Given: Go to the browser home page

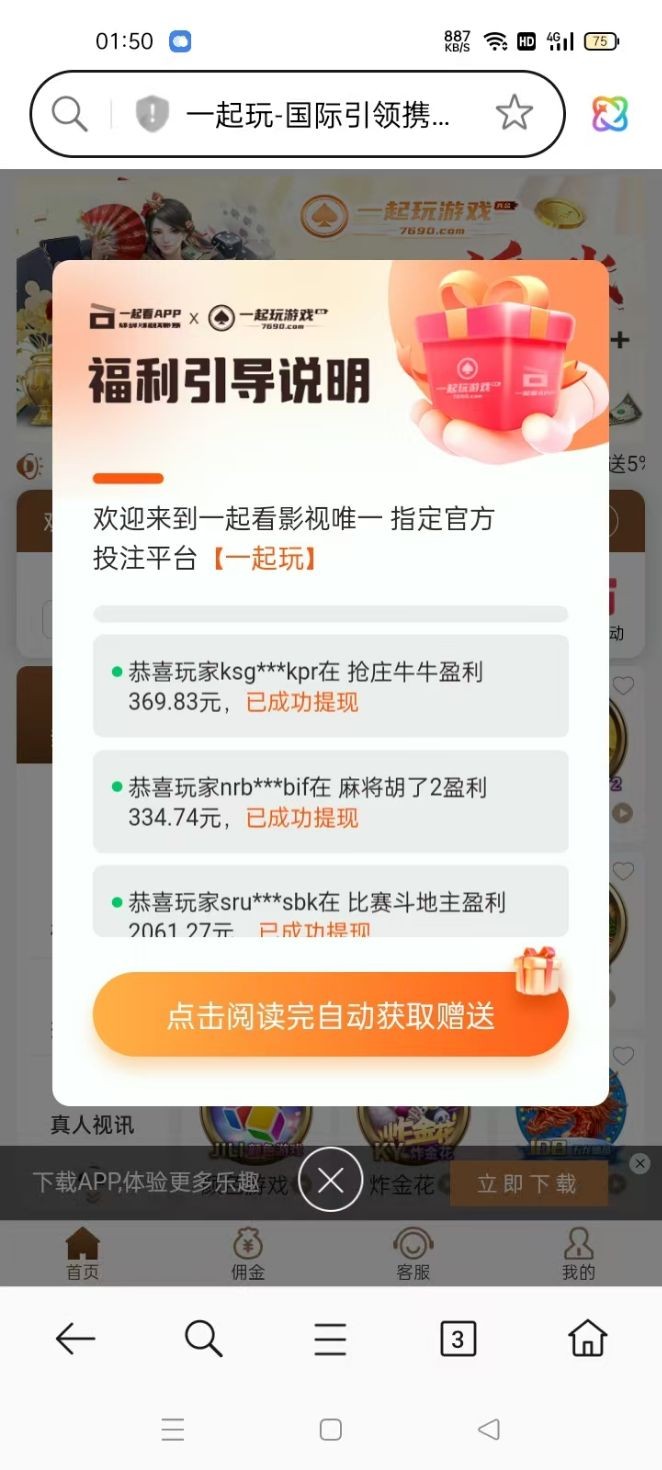Looking at the screenshot, I should tap(587, 1338).
